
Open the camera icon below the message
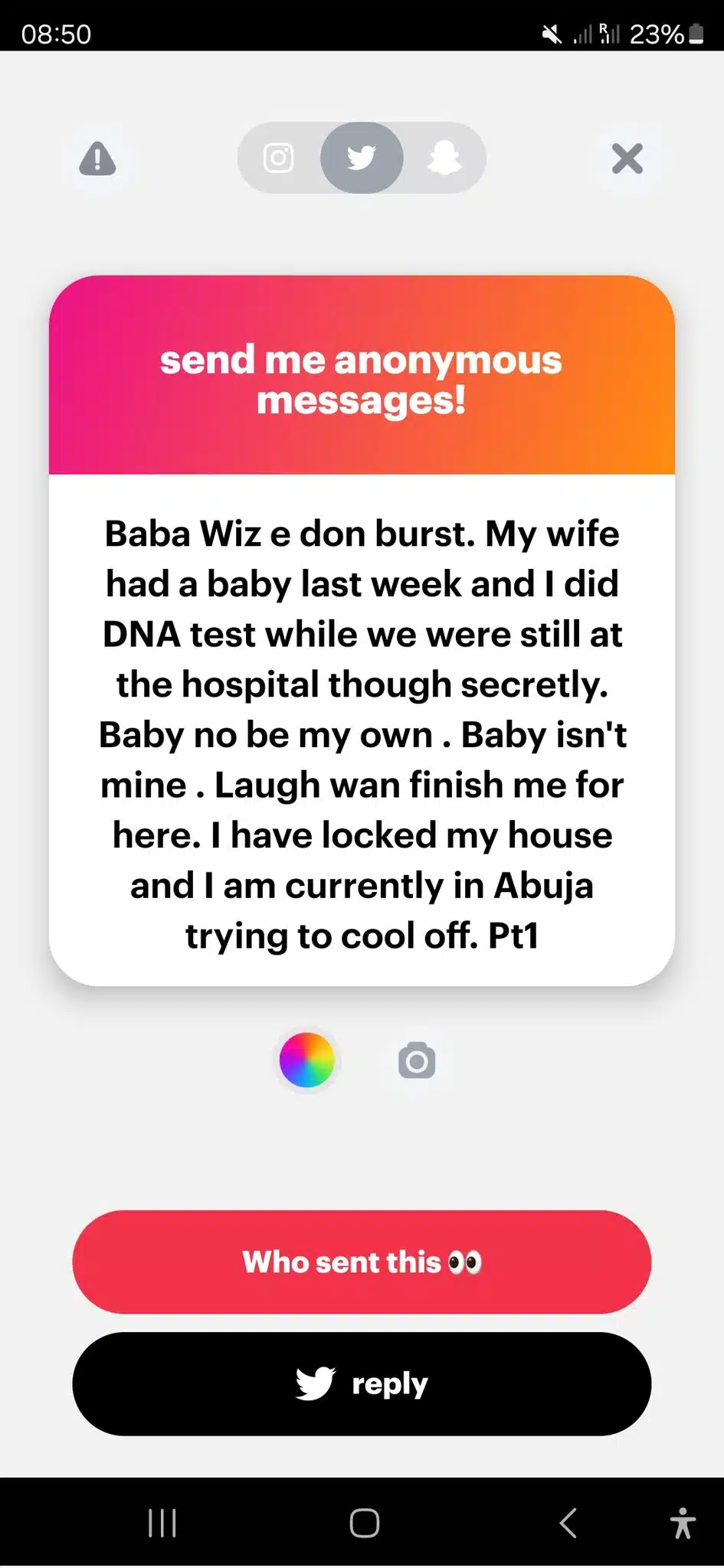click(x=417, y=1061)
